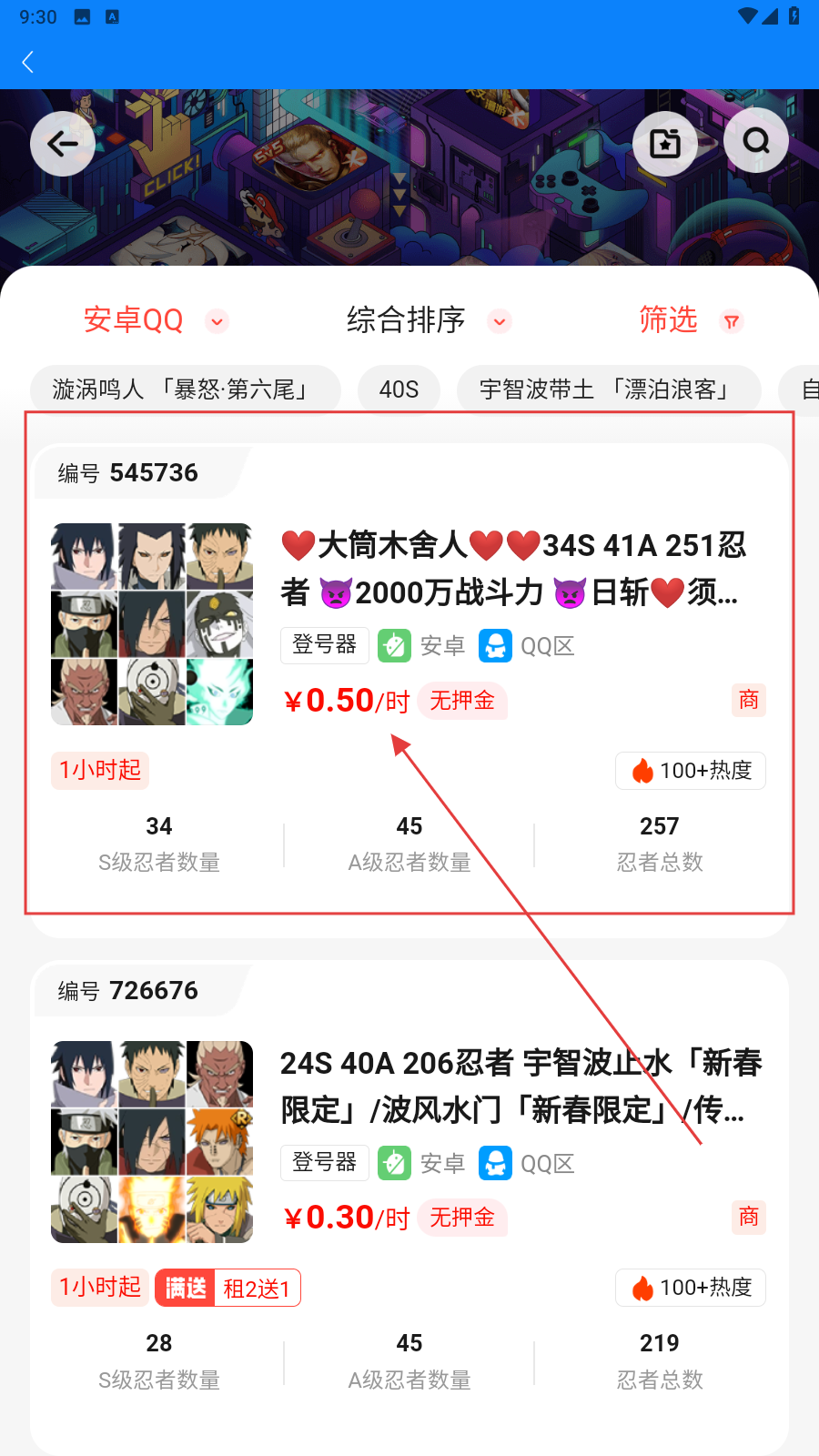Open search with the magnifier icon
819x1456 pixels.
756,141
